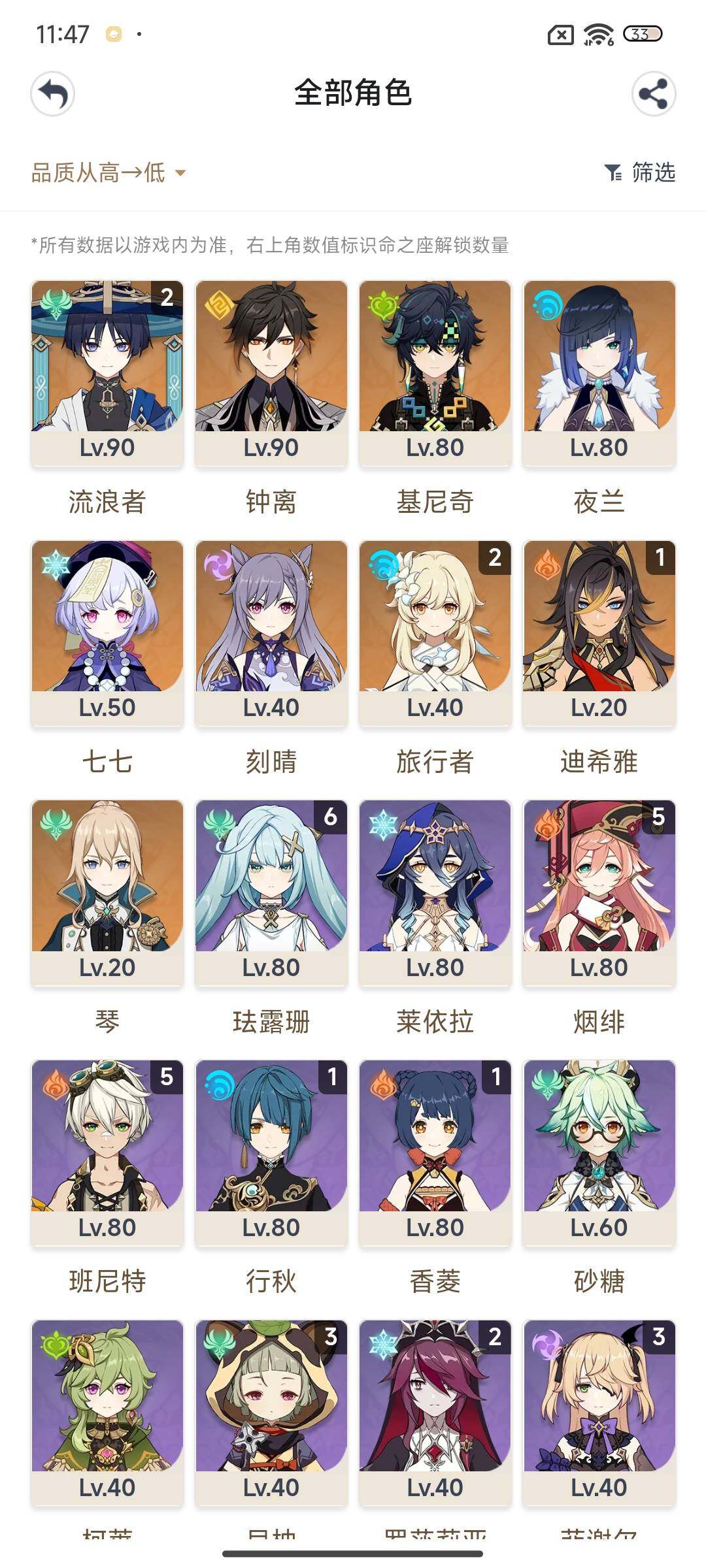Screen dimensions: 706x1568
Task: View 基尼奇 character details
Action: click(x=435, y=372)
